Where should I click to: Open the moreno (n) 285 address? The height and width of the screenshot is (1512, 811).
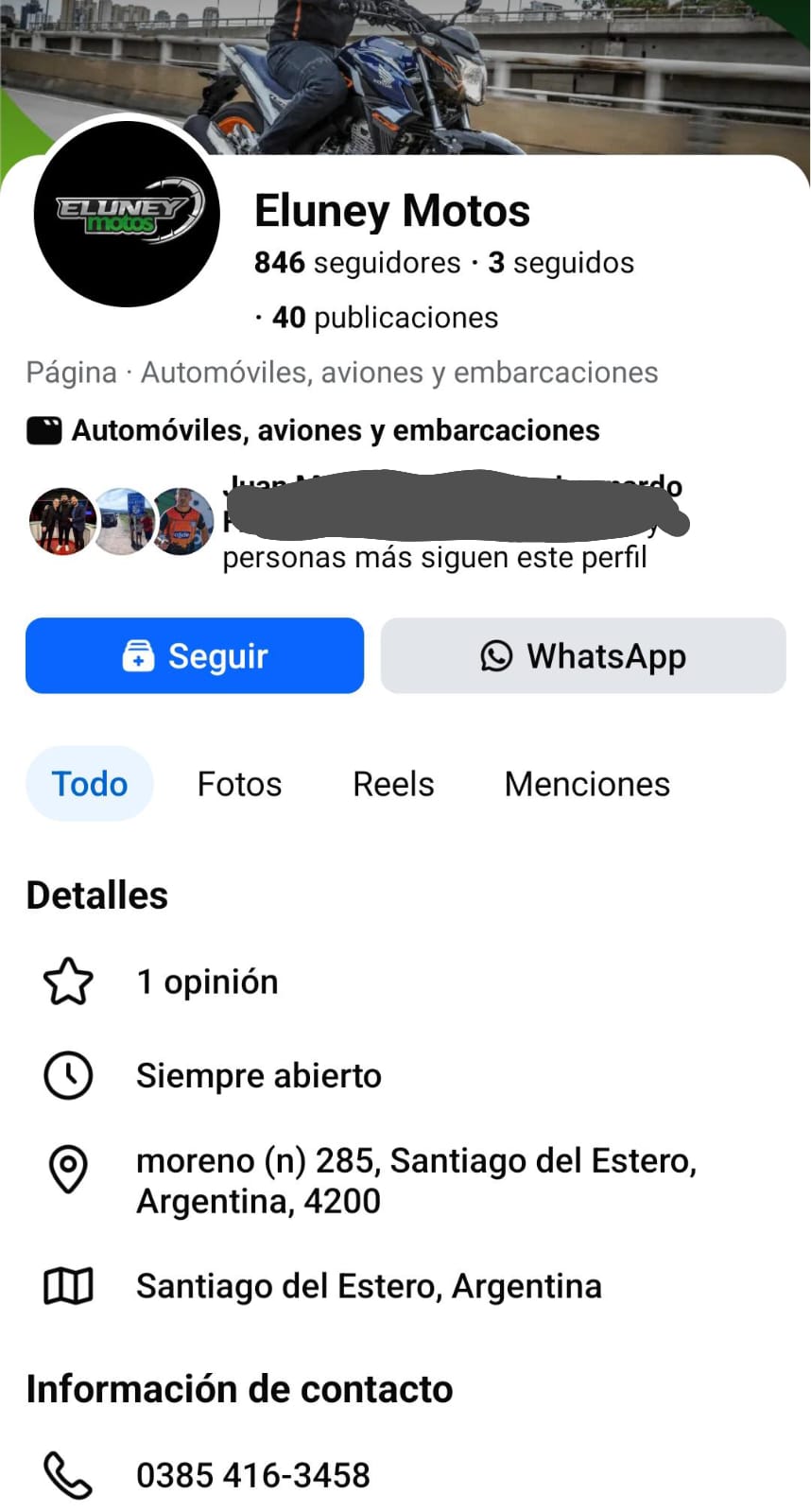click(x=416, y=1180)
